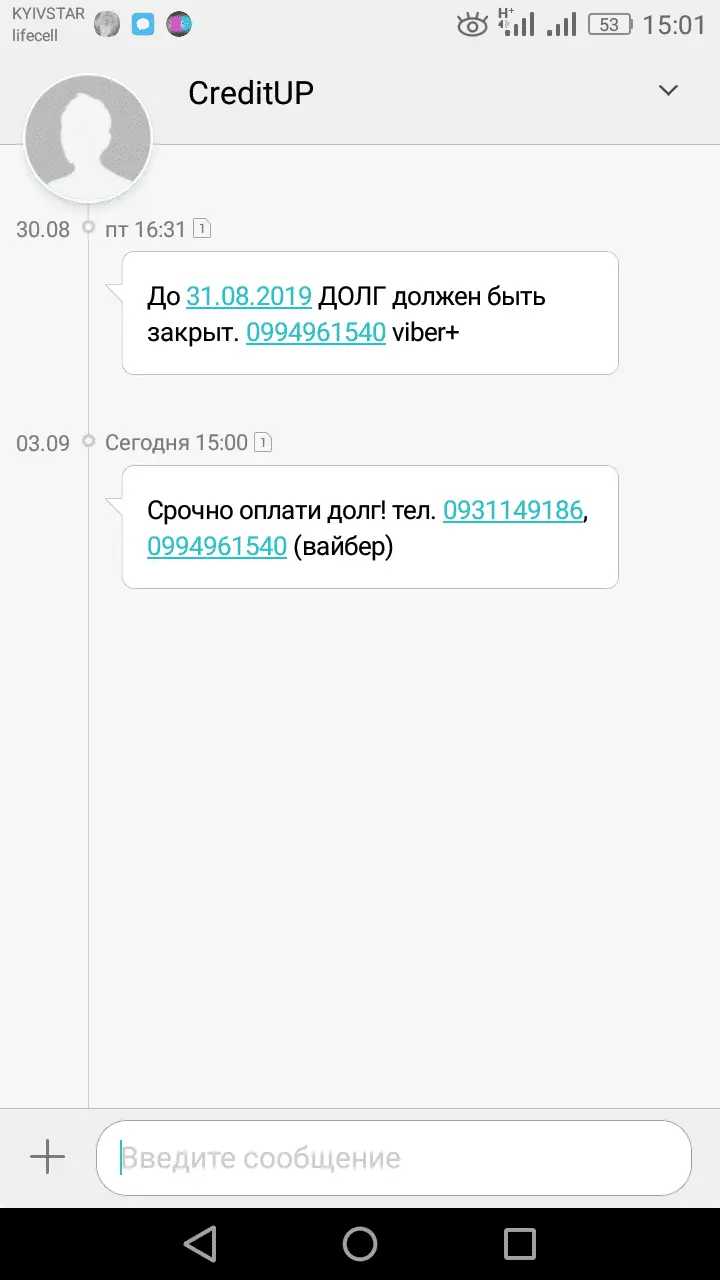Tap the date link 31.08.2019
Image resolution: width=720 pixels, height=1280 pixels.
point(249,297)
